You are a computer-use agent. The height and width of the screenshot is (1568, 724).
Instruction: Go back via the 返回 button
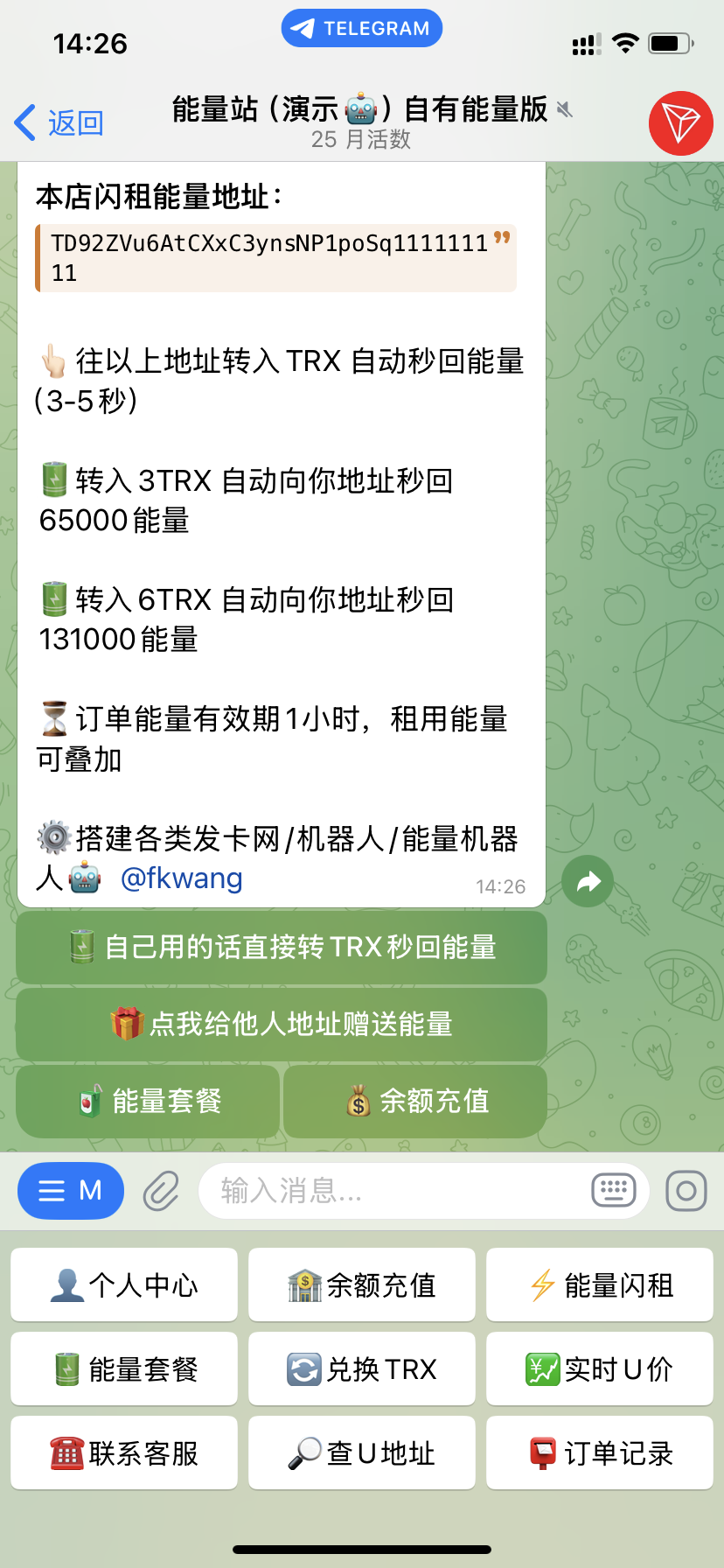(59, 123)
